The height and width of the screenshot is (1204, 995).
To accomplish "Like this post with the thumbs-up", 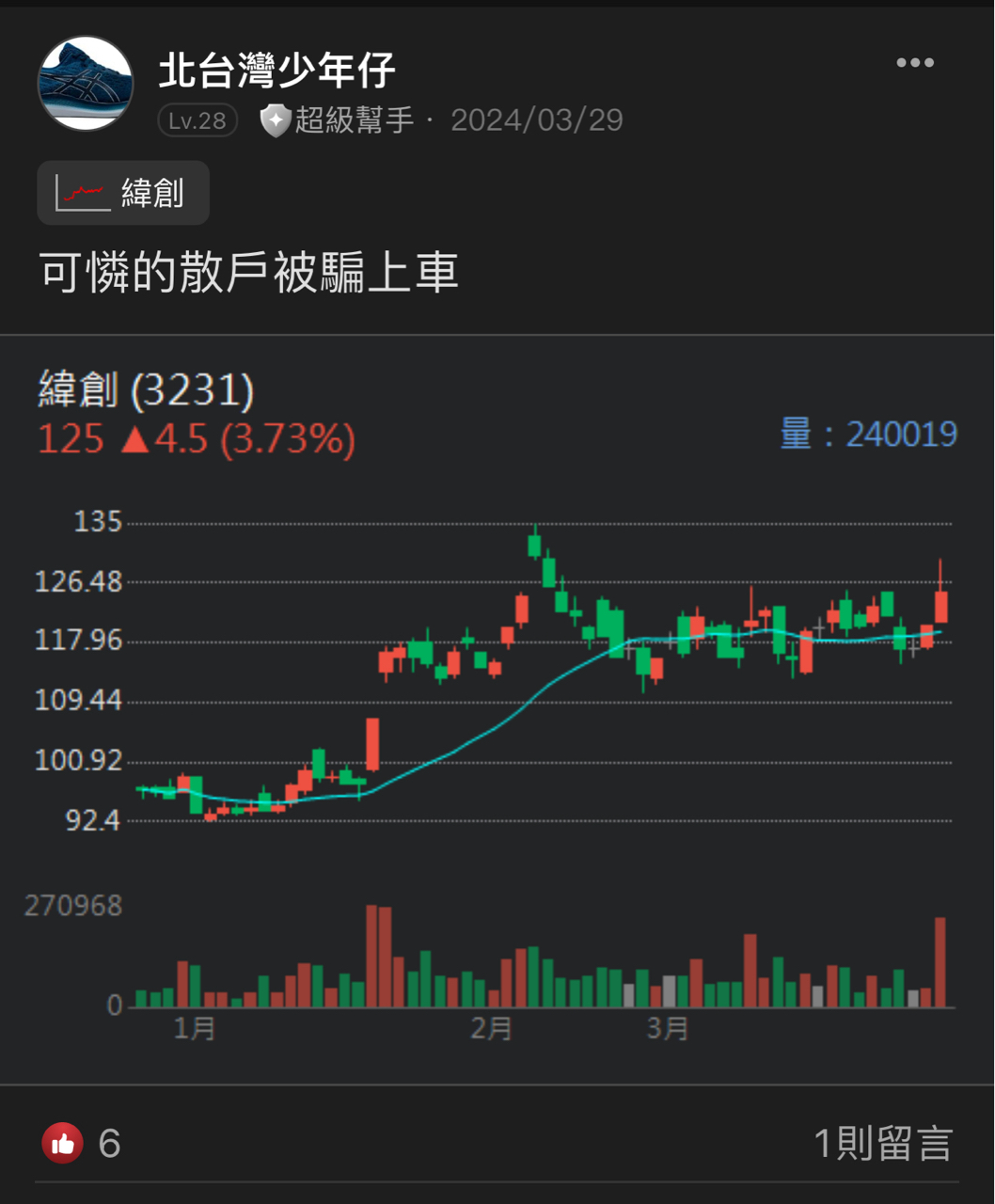I will pos(63,1143).
